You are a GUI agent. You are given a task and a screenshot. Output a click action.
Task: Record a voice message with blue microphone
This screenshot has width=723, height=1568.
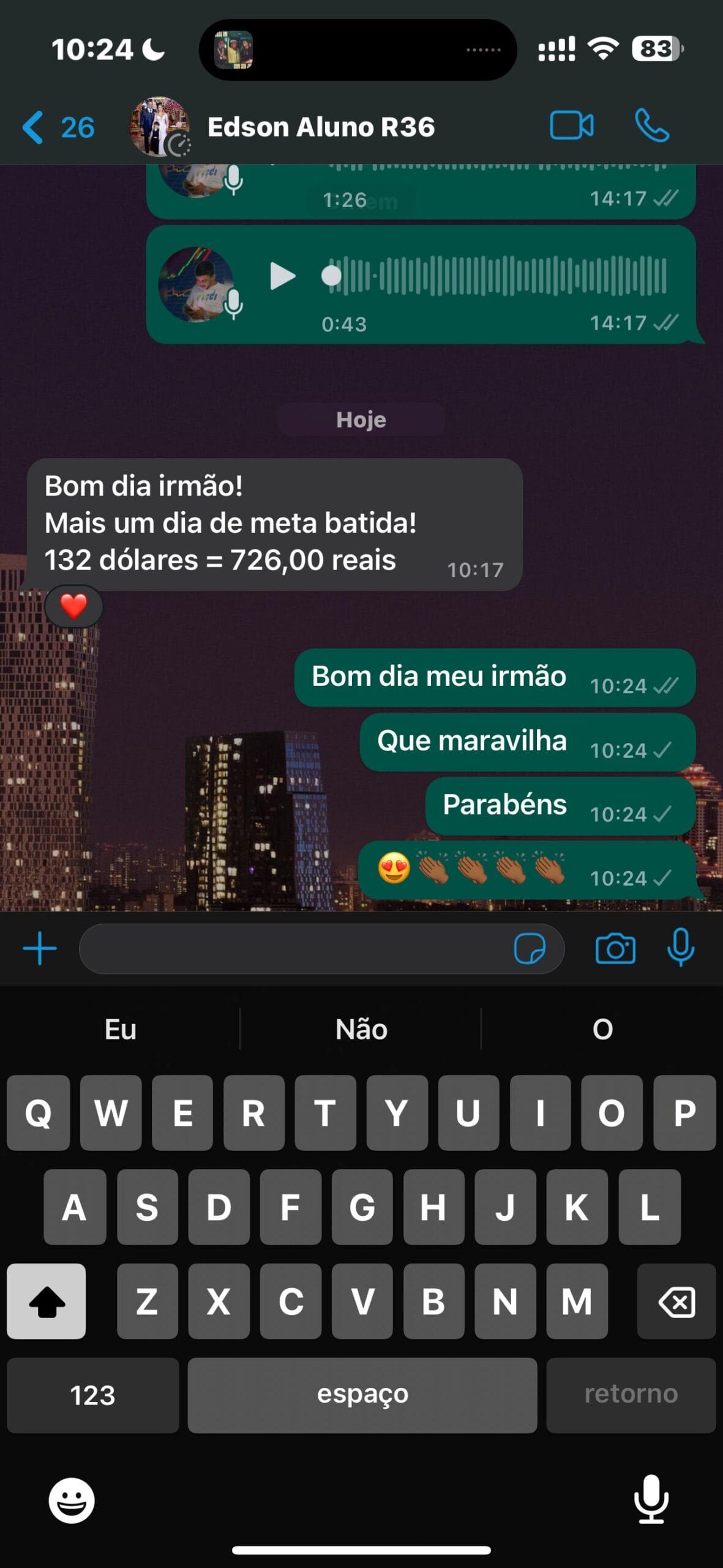(x=680, y=948)
